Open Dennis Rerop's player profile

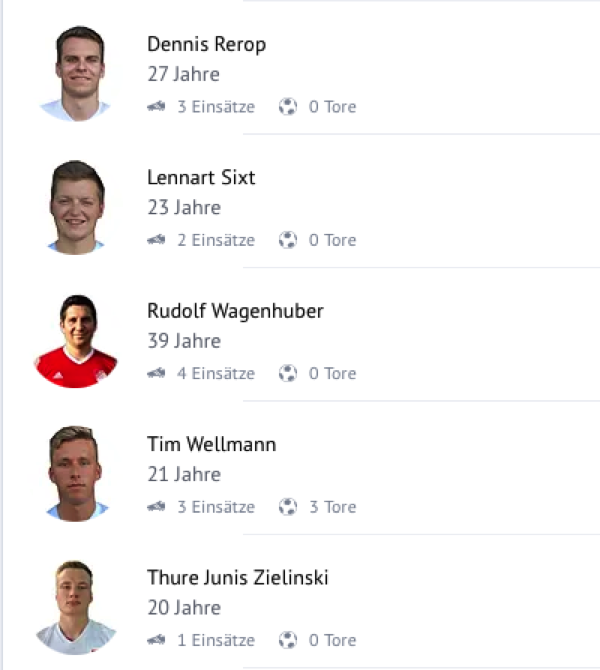[206, 45]
